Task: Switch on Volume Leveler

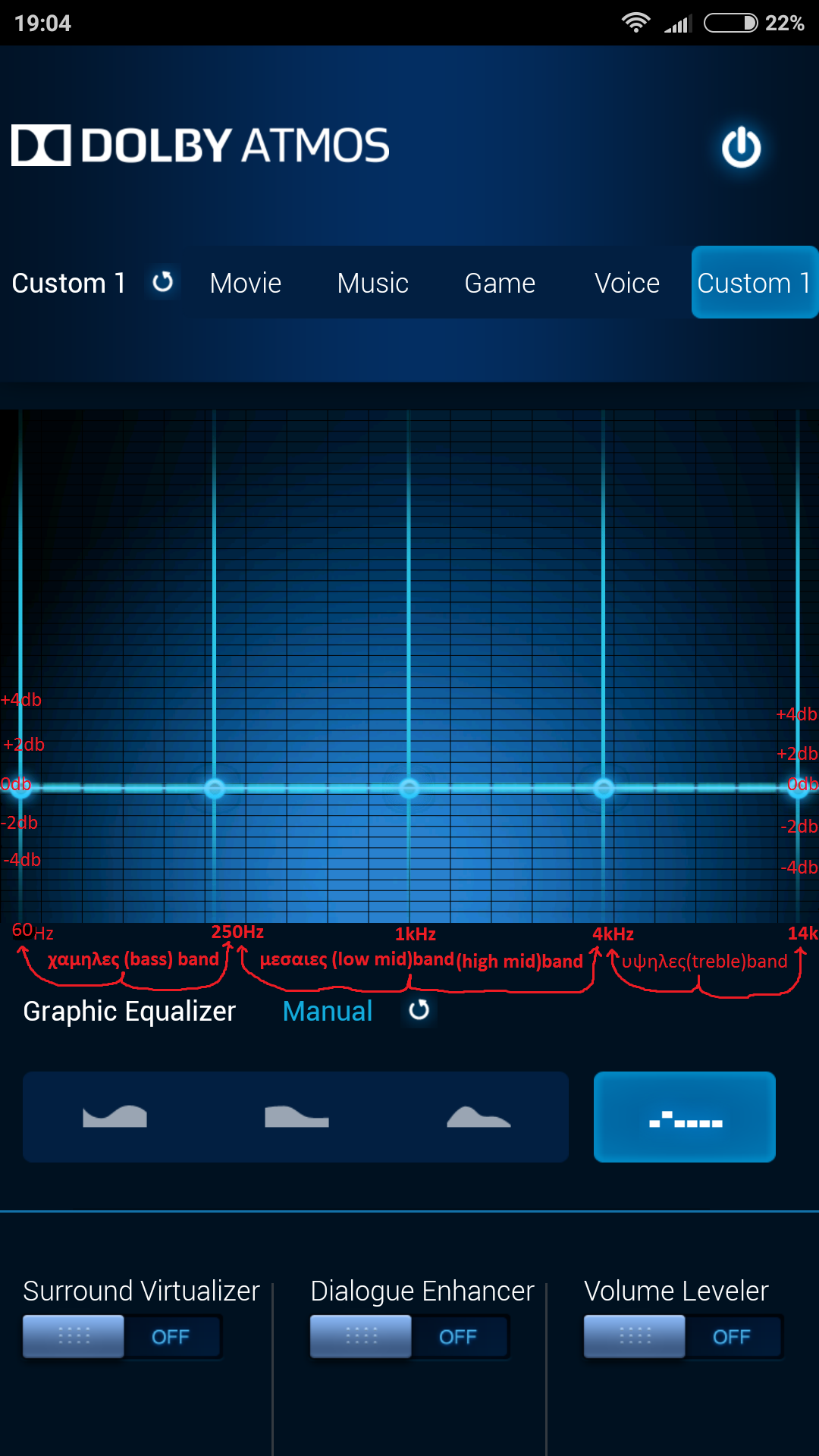Action: [682, 1336]
